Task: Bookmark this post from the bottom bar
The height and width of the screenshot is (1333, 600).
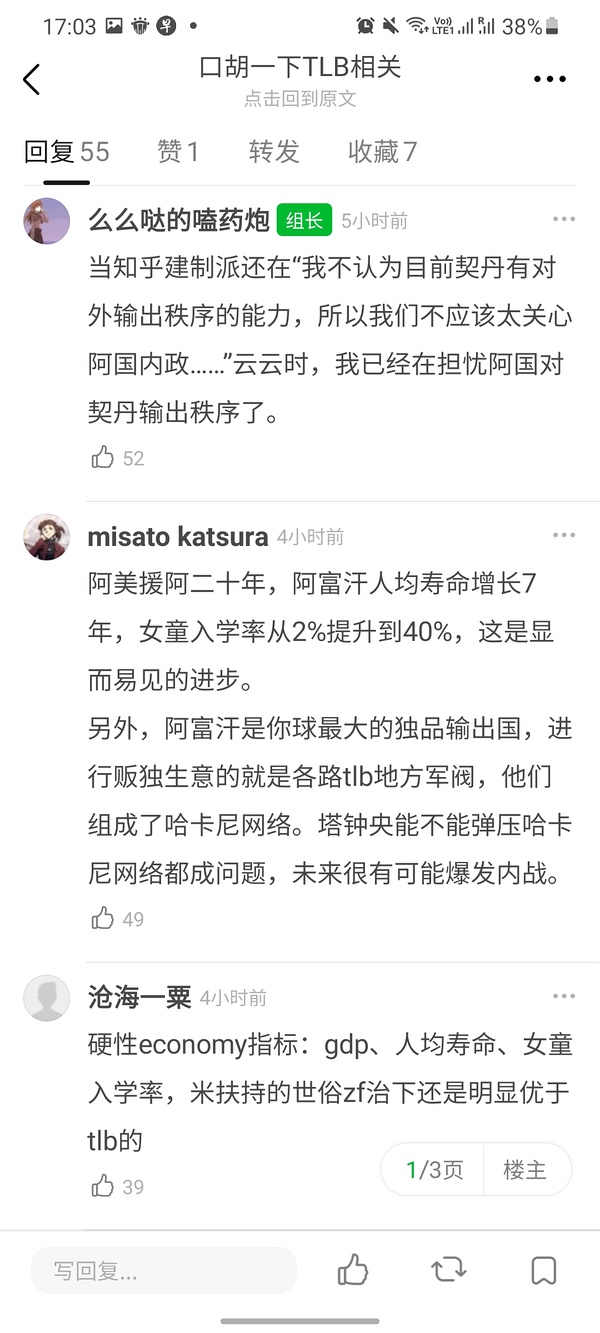Action: pos(543,1271)
